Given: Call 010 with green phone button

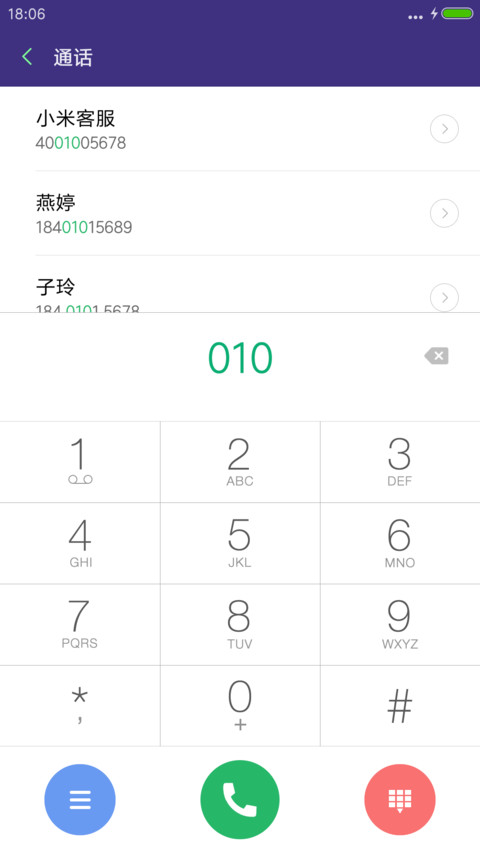Looking at the screenshot, I should 240,799.
